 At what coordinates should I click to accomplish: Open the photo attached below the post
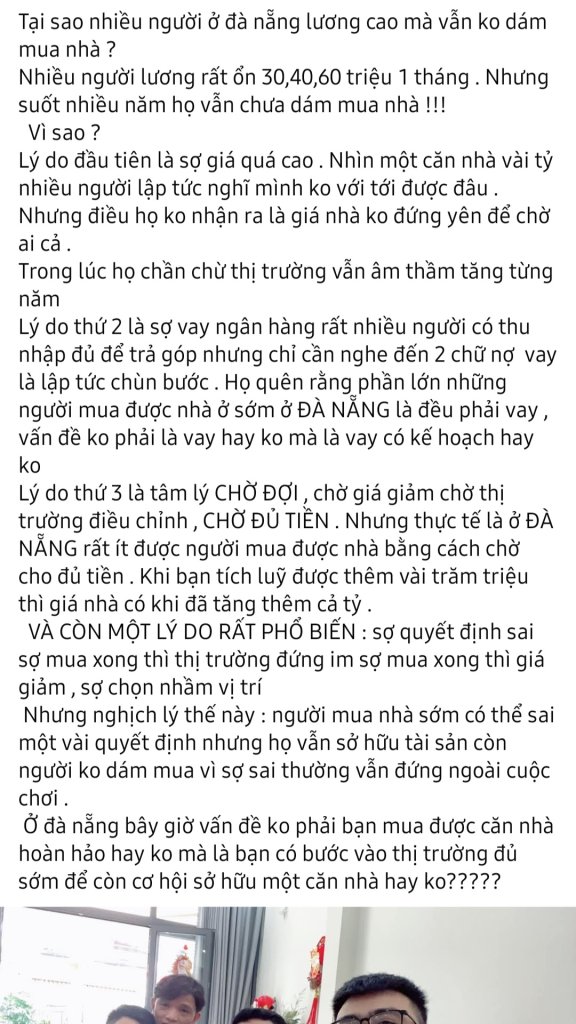tap(288, 965)
